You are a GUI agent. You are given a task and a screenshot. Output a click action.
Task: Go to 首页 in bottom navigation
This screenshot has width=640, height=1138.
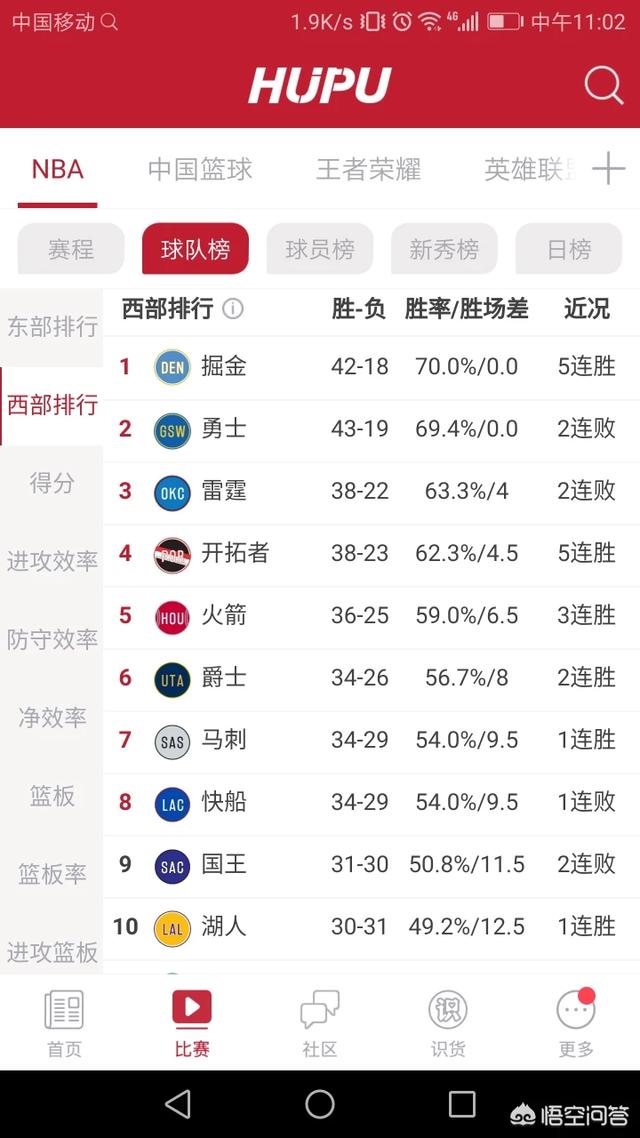coord(64,1023)
